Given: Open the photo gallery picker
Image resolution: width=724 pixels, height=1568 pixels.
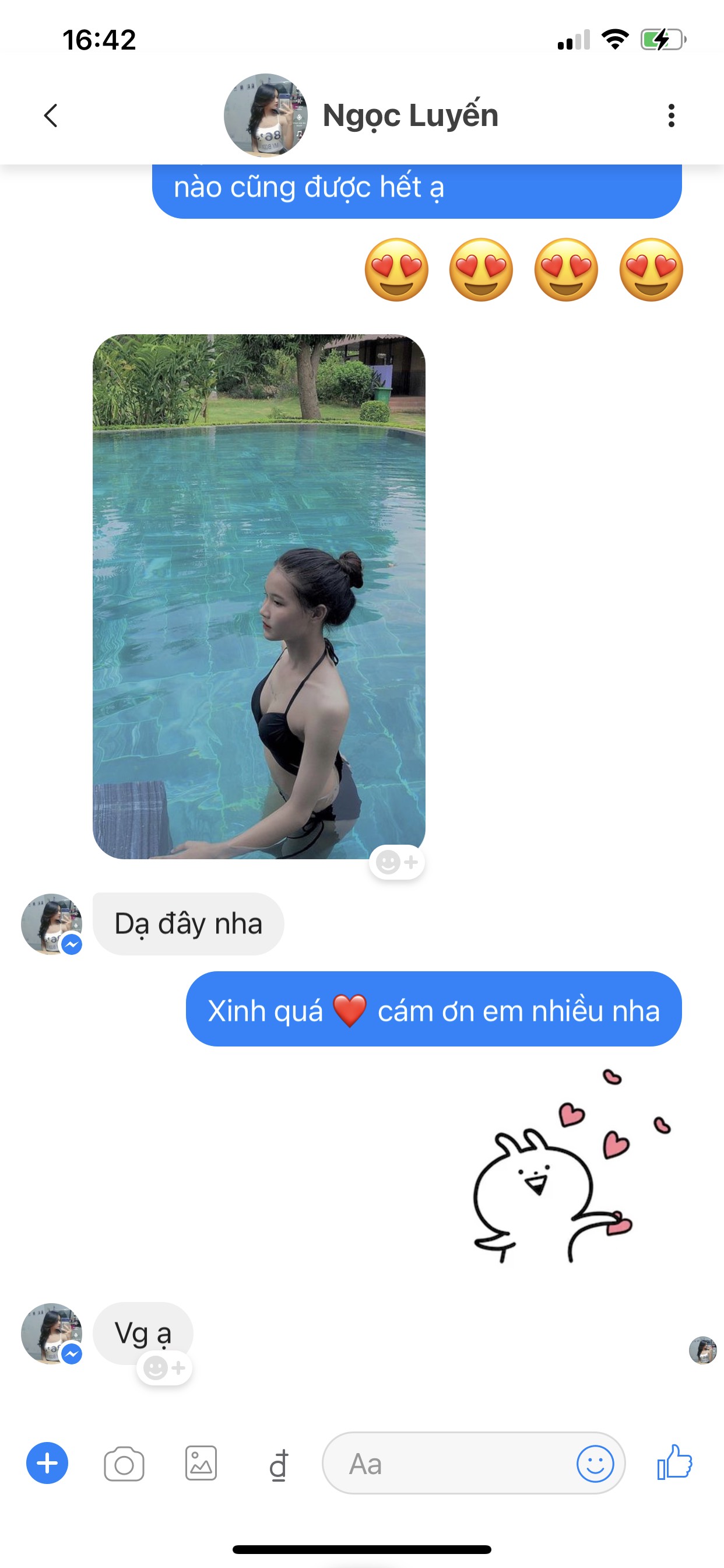Looking at the screenshot, I should click(201, 1464).
